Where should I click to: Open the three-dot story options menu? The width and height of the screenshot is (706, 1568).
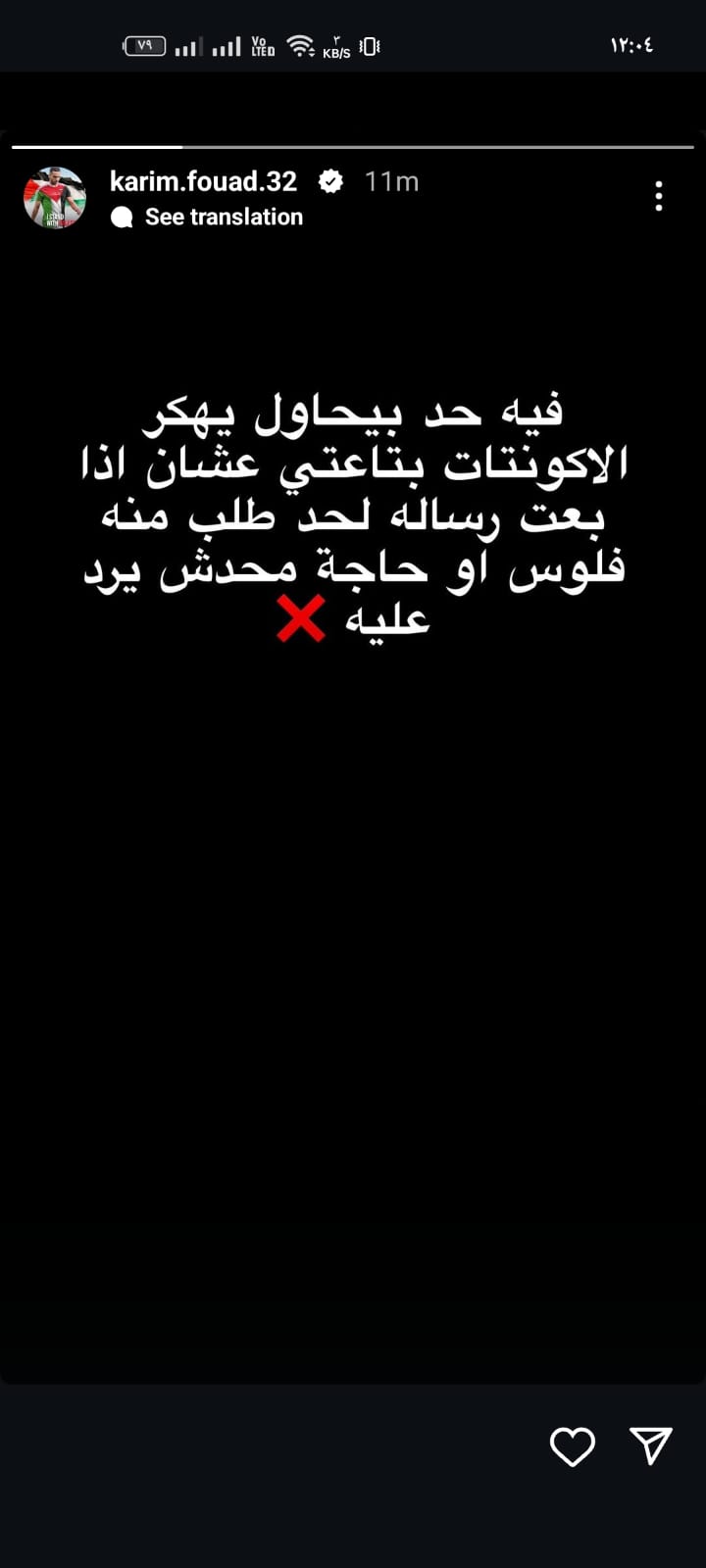[x=659, y=196]
